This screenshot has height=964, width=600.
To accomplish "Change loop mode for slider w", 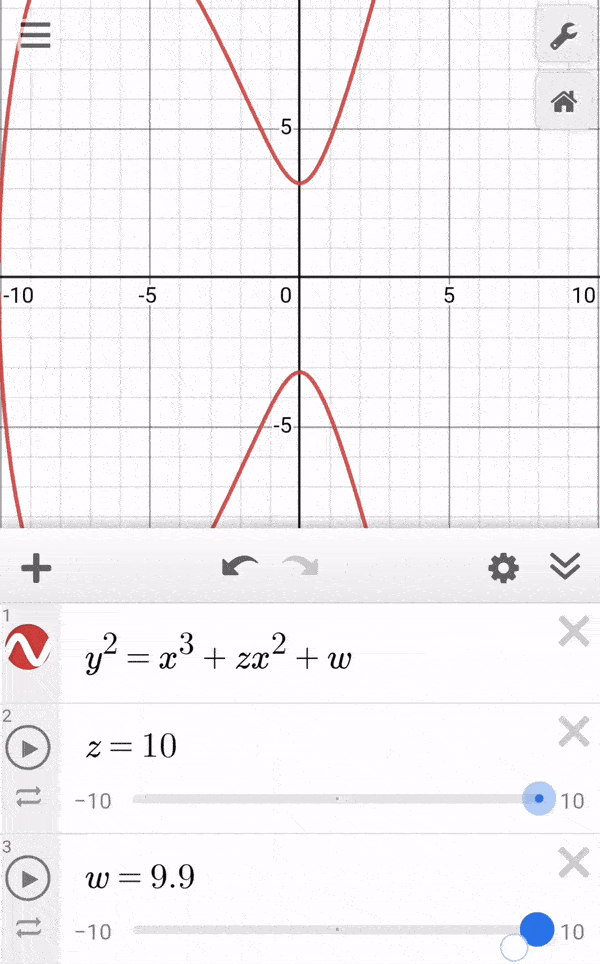I will pos(28,929).
